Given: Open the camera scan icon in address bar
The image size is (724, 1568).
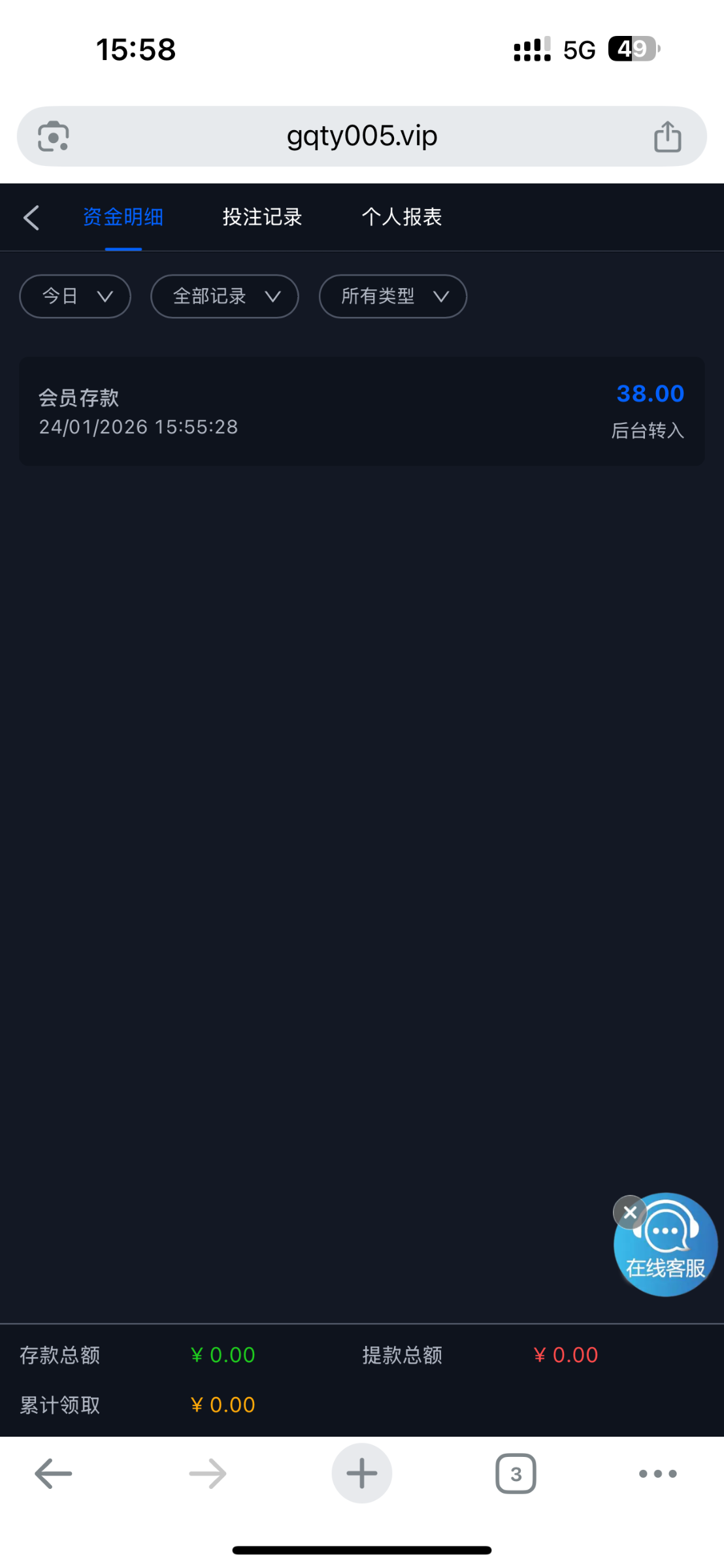Looking at the screenshot, I should click(53, 137).
